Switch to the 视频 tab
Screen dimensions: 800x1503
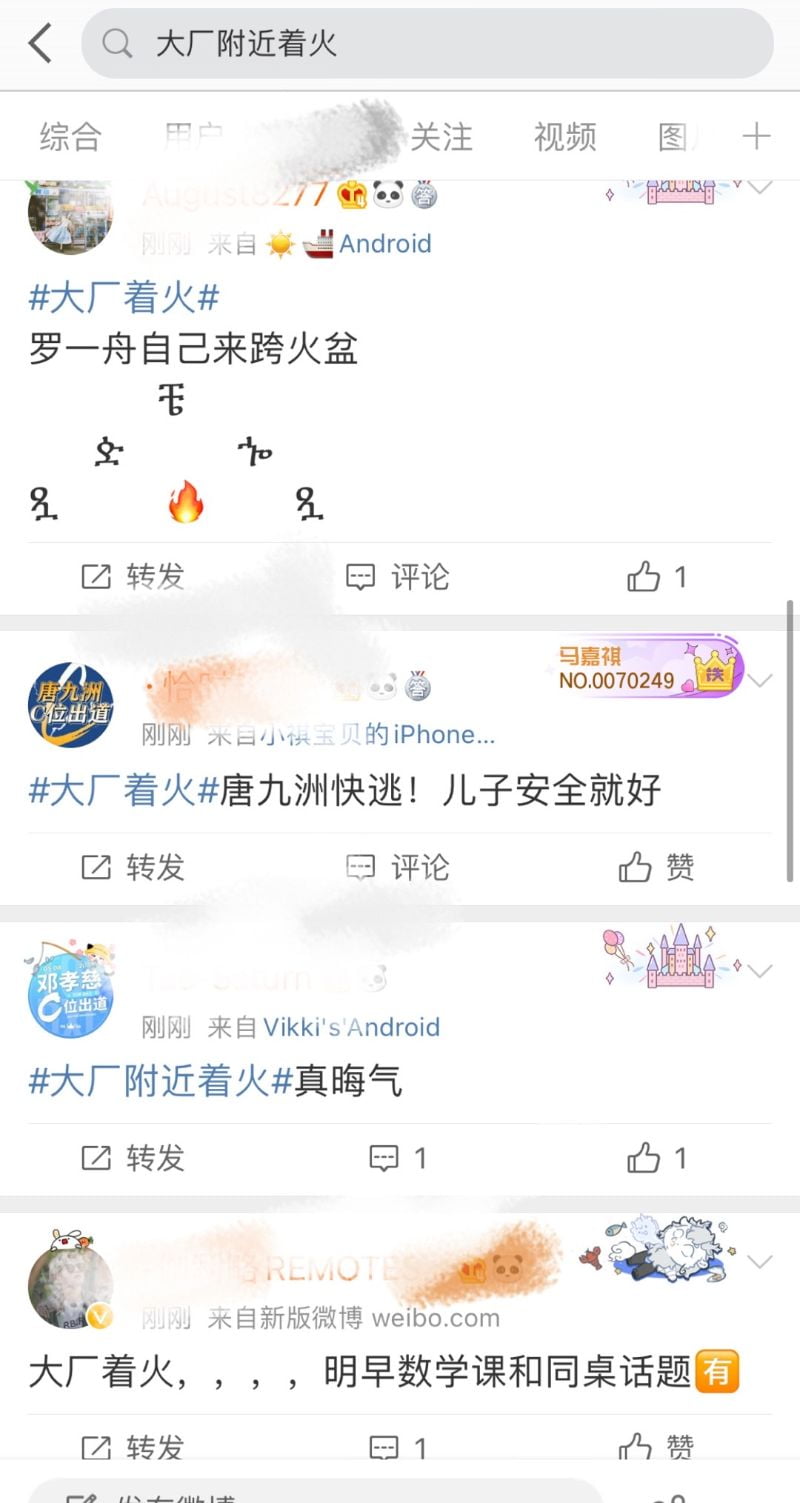(565, 137)
